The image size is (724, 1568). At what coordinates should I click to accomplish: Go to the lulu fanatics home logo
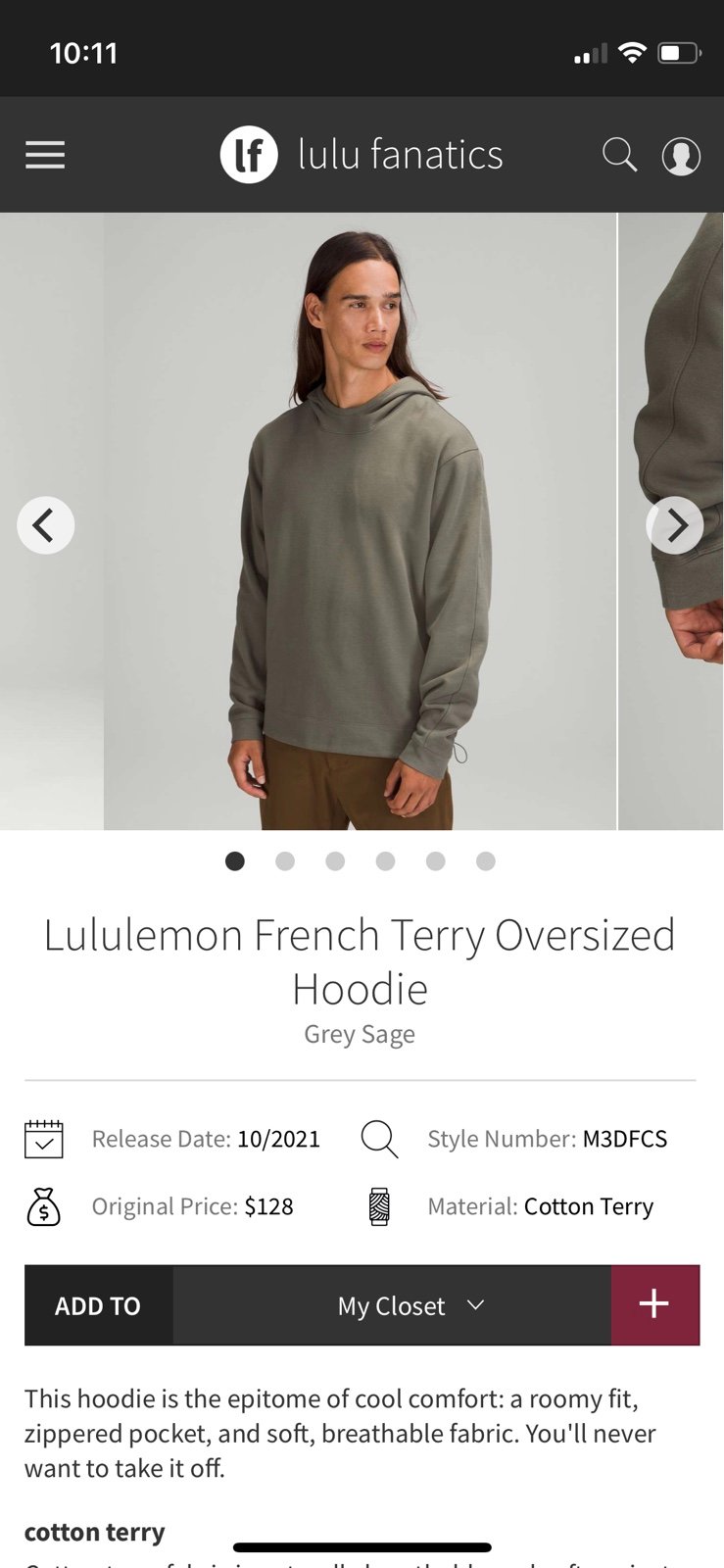click(x=362, y=155)
